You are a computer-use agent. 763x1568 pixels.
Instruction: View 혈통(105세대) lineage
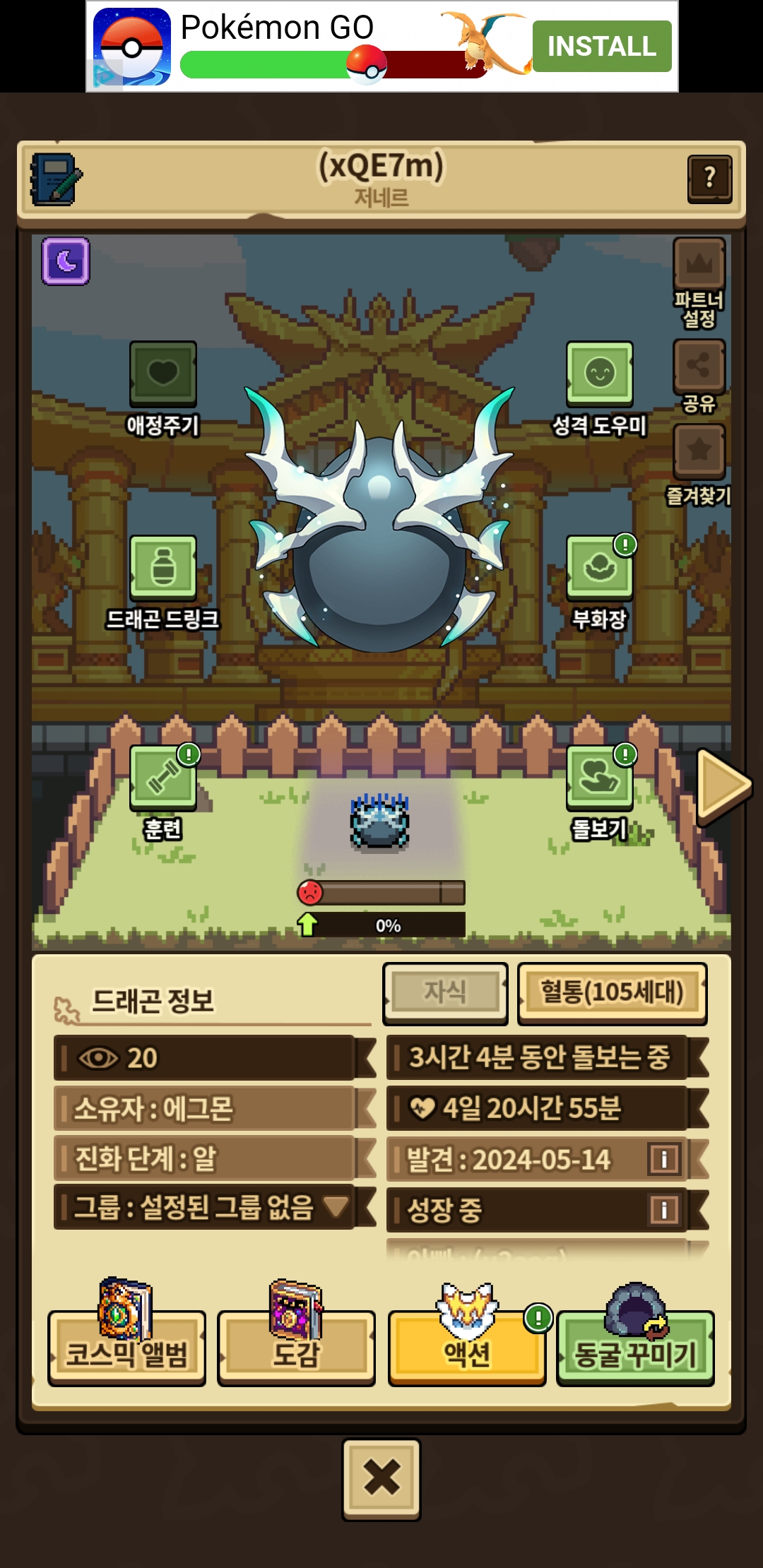pyautogui.click(x=612, y=992)
